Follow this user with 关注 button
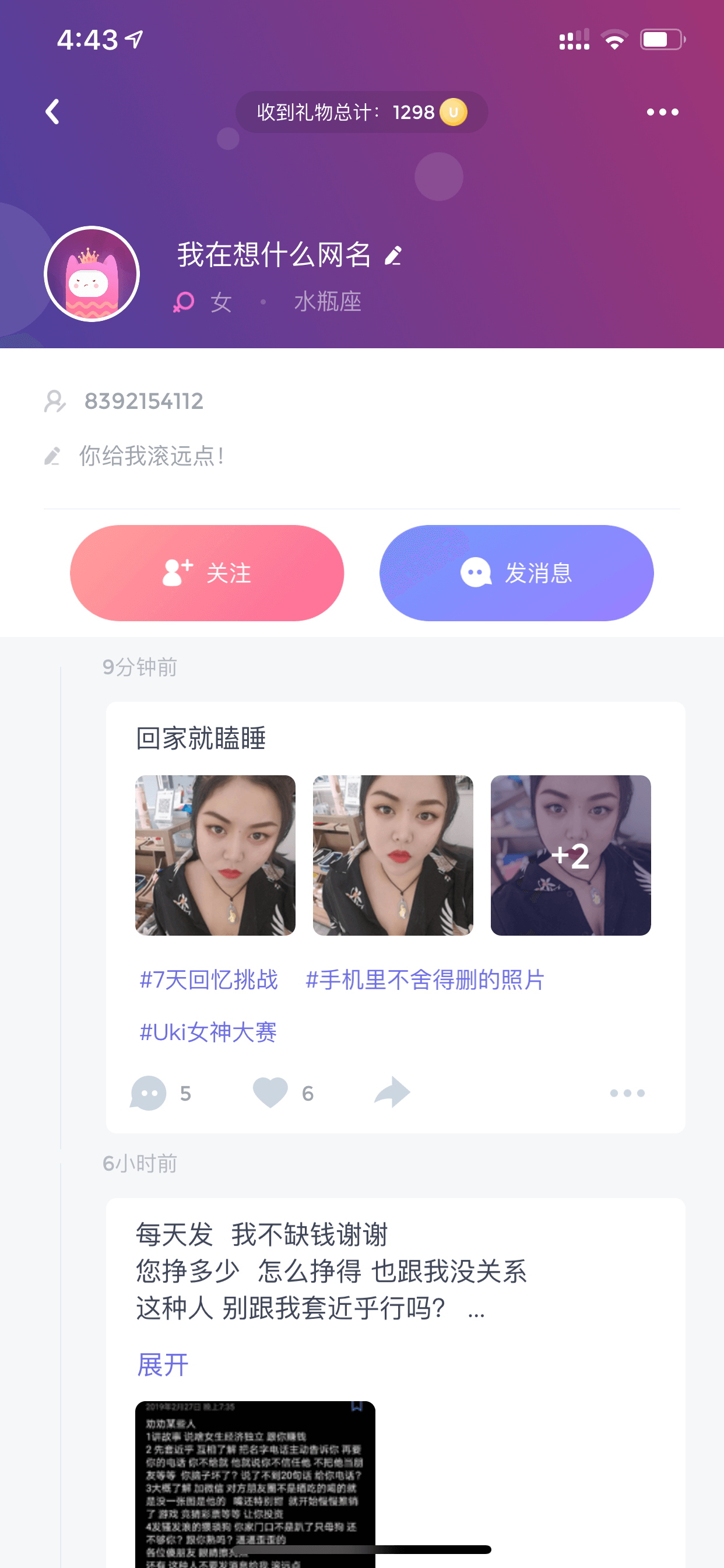724x1568 pixels. click(x=207, y=573)
